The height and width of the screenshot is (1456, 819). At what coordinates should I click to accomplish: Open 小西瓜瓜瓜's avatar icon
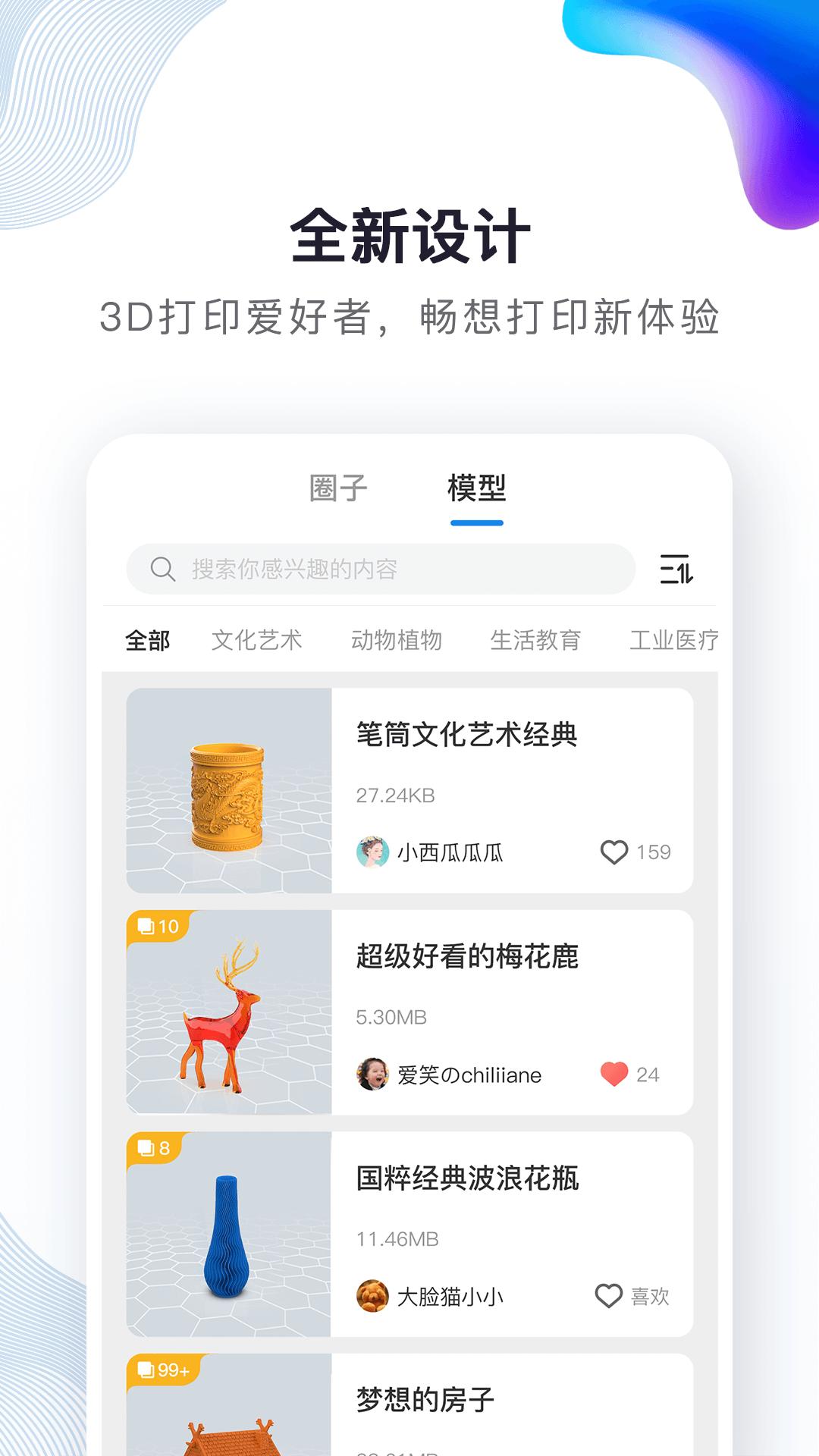[371, 852]
